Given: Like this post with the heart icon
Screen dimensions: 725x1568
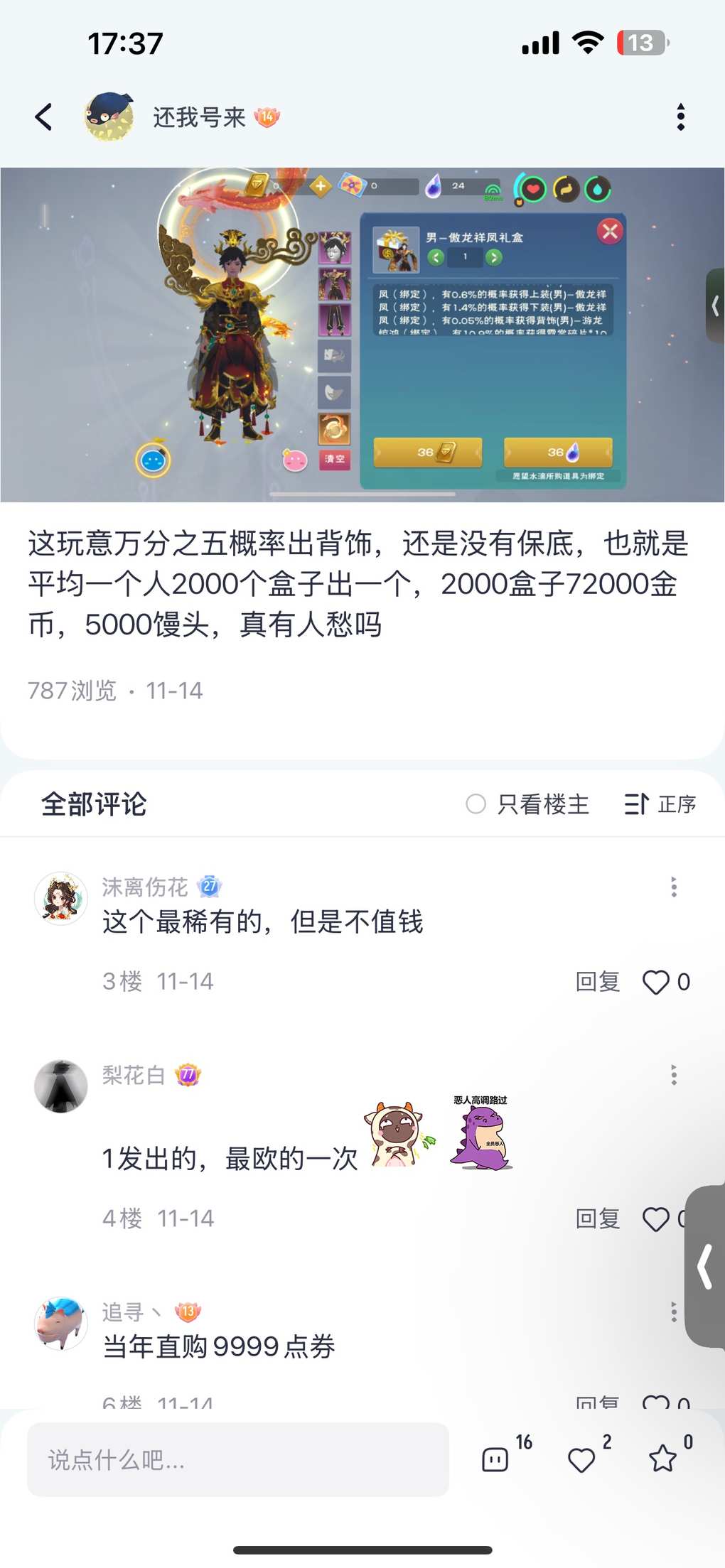Looking at the screenshot, I should click(581, 1459).
